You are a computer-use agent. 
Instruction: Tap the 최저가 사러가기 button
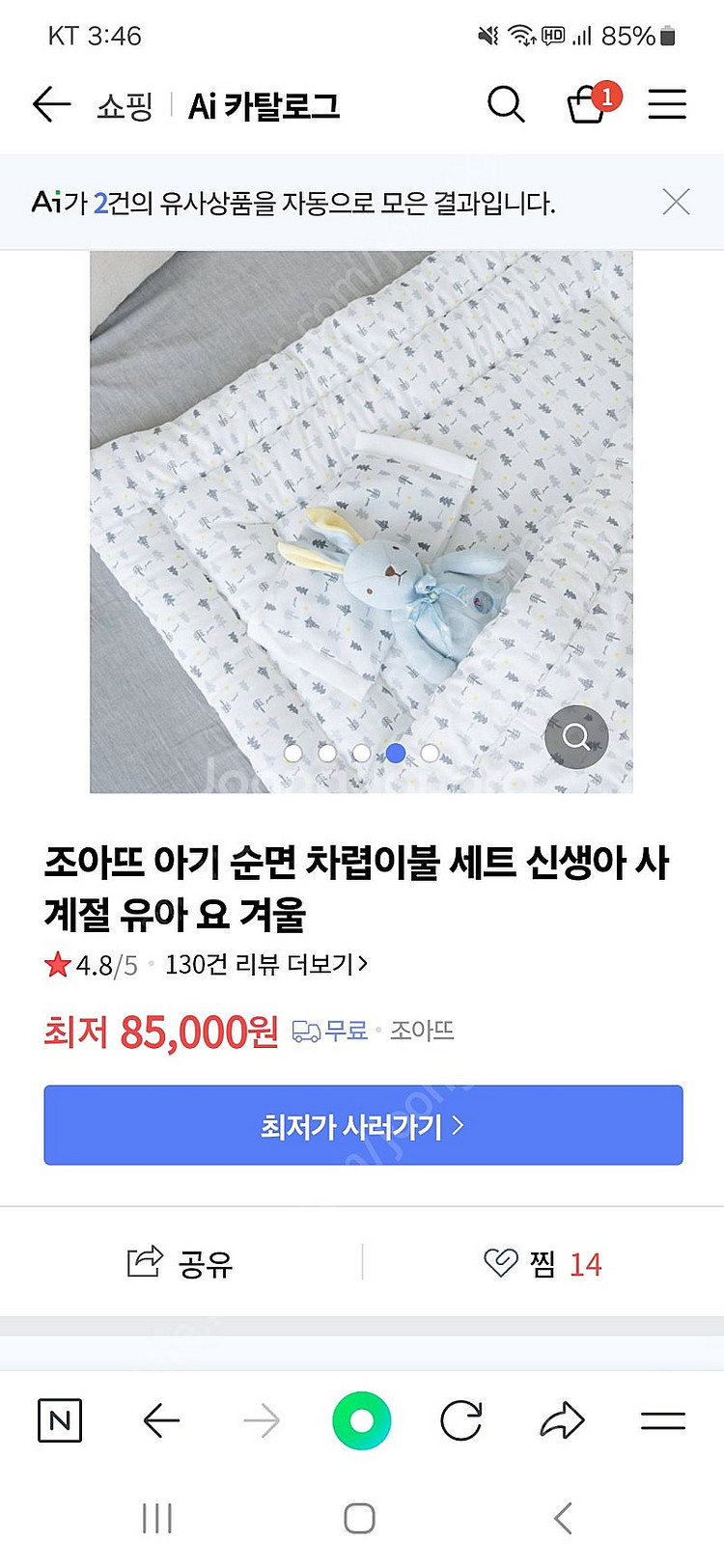pos(363,1125)
